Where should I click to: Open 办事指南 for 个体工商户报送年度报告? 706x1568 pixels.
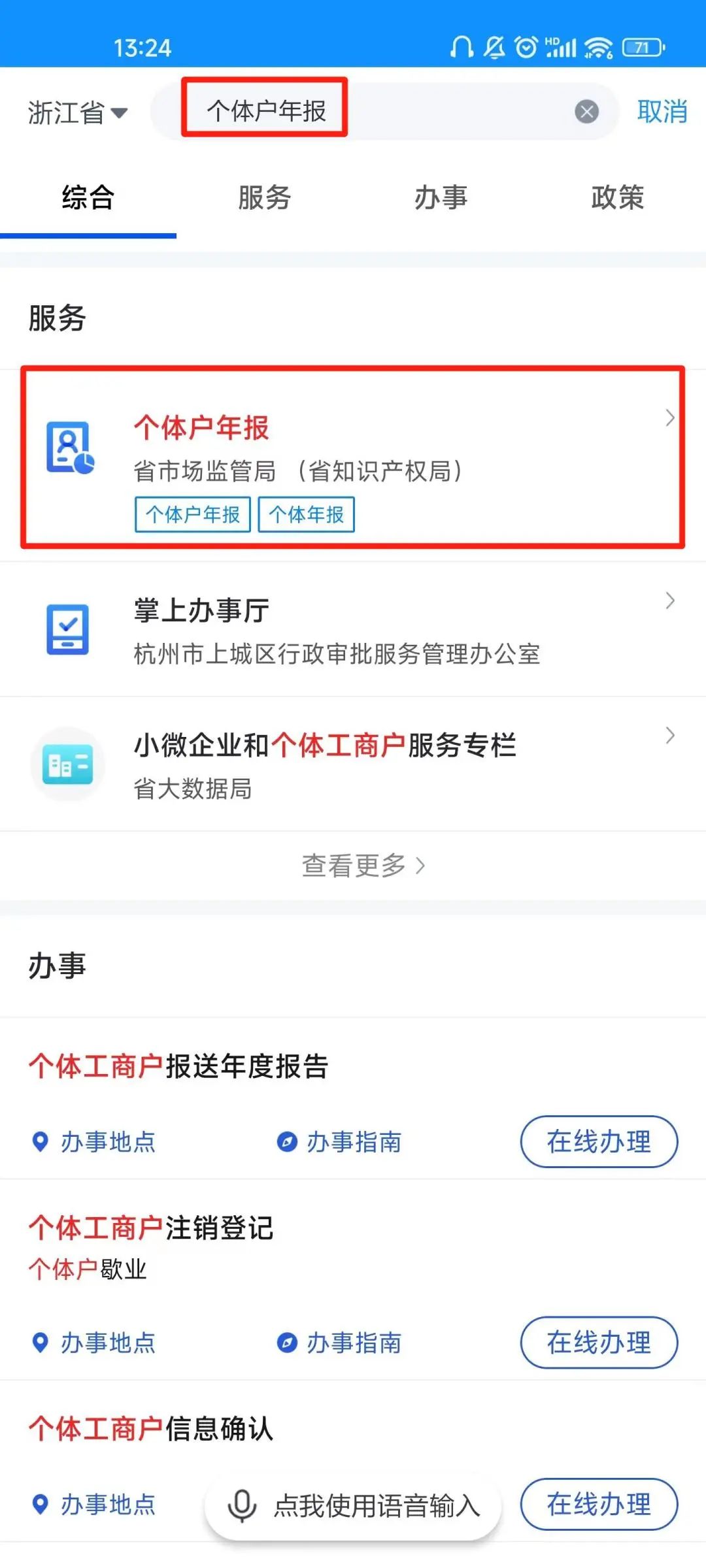[x=340, y=1142]
